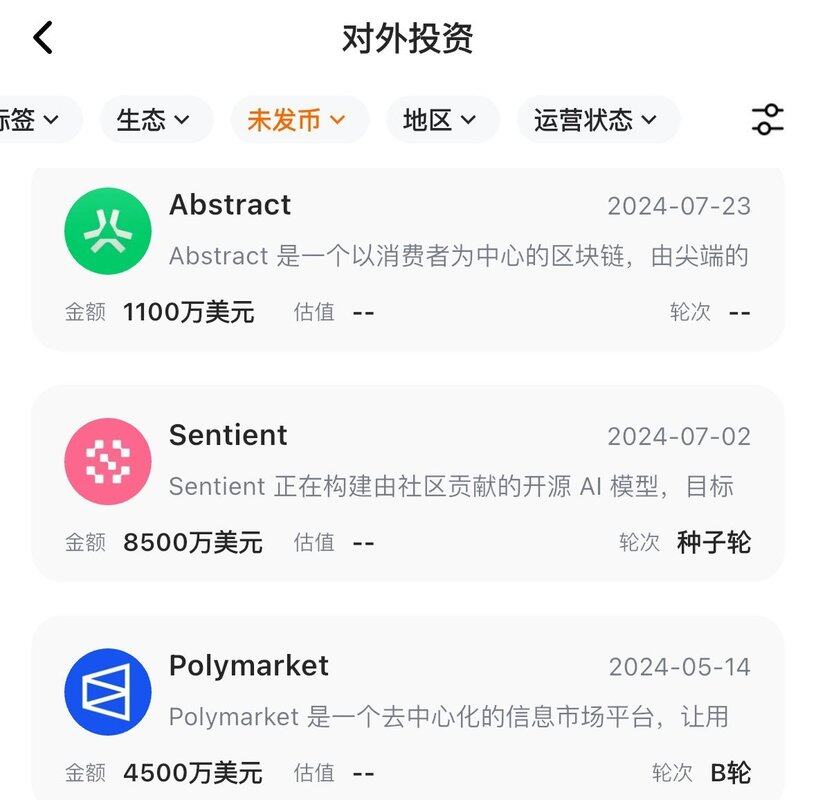Open the 未发币 filter dropdown
816x800 pixels.
tap(297, 120)
